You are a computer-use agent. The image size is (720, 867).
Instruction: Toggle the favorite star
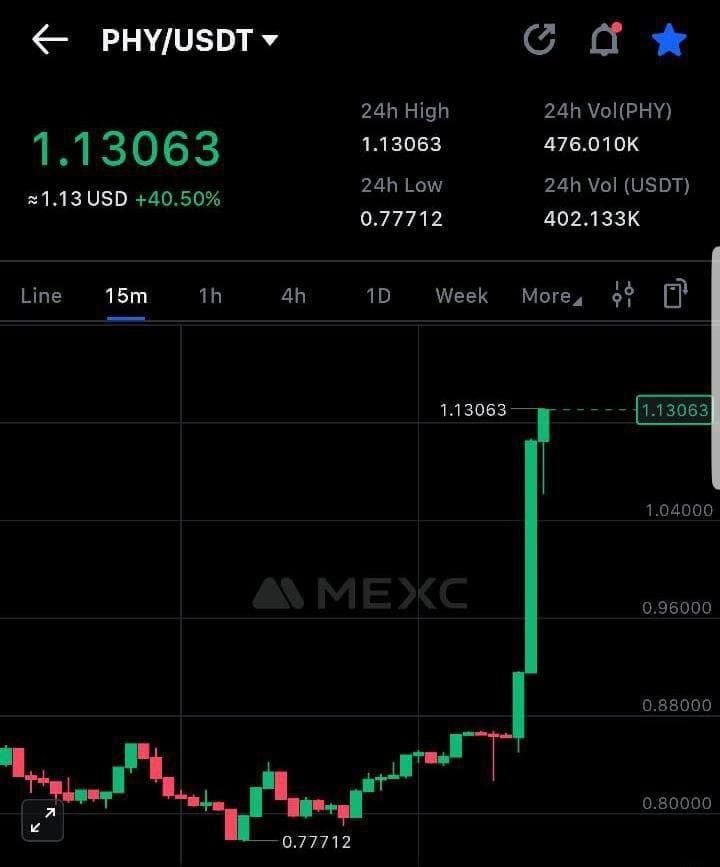click(x=668, y=40)
